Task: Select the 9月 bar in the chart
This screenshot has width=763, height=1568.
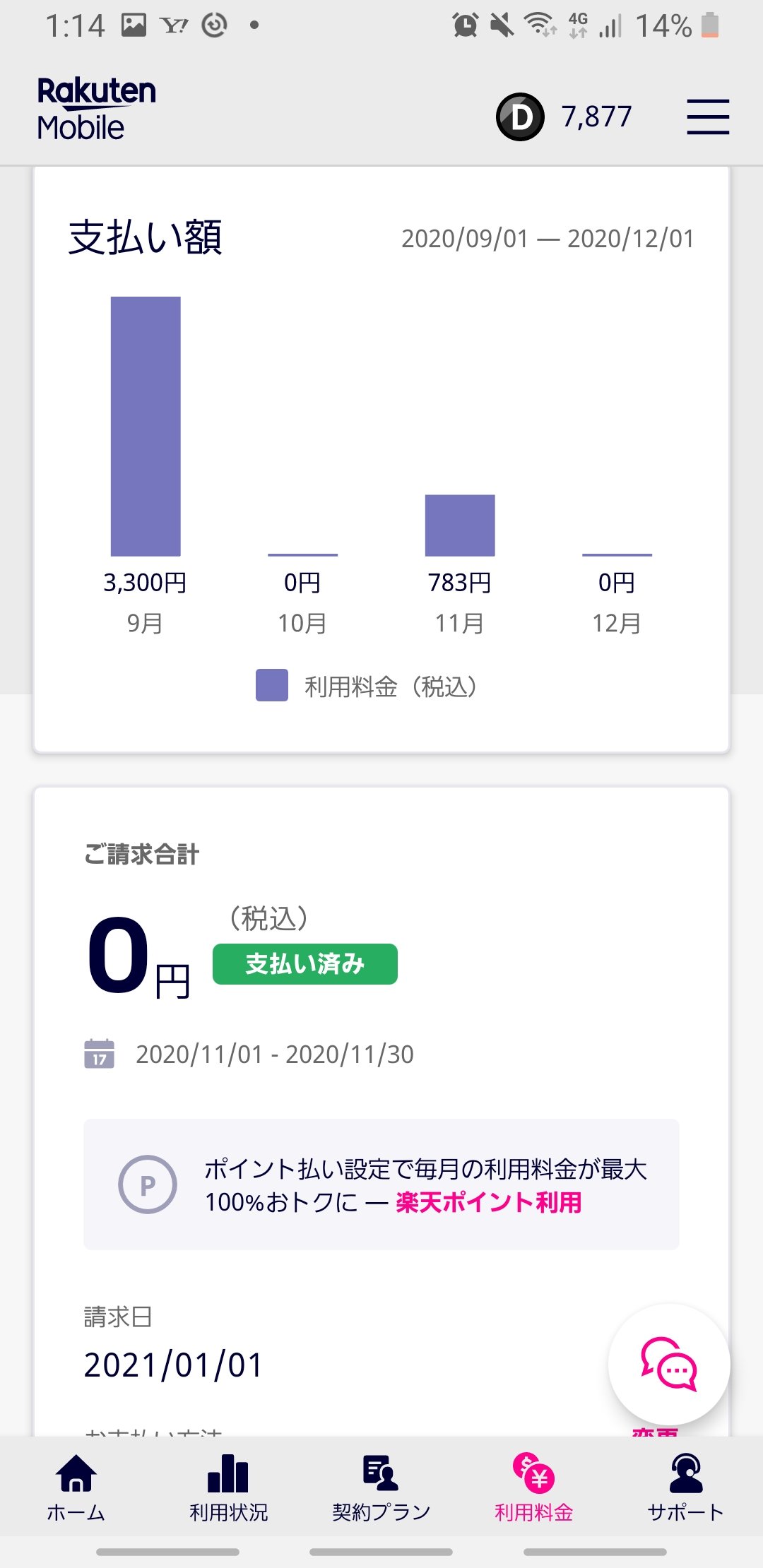Action: 146,426
